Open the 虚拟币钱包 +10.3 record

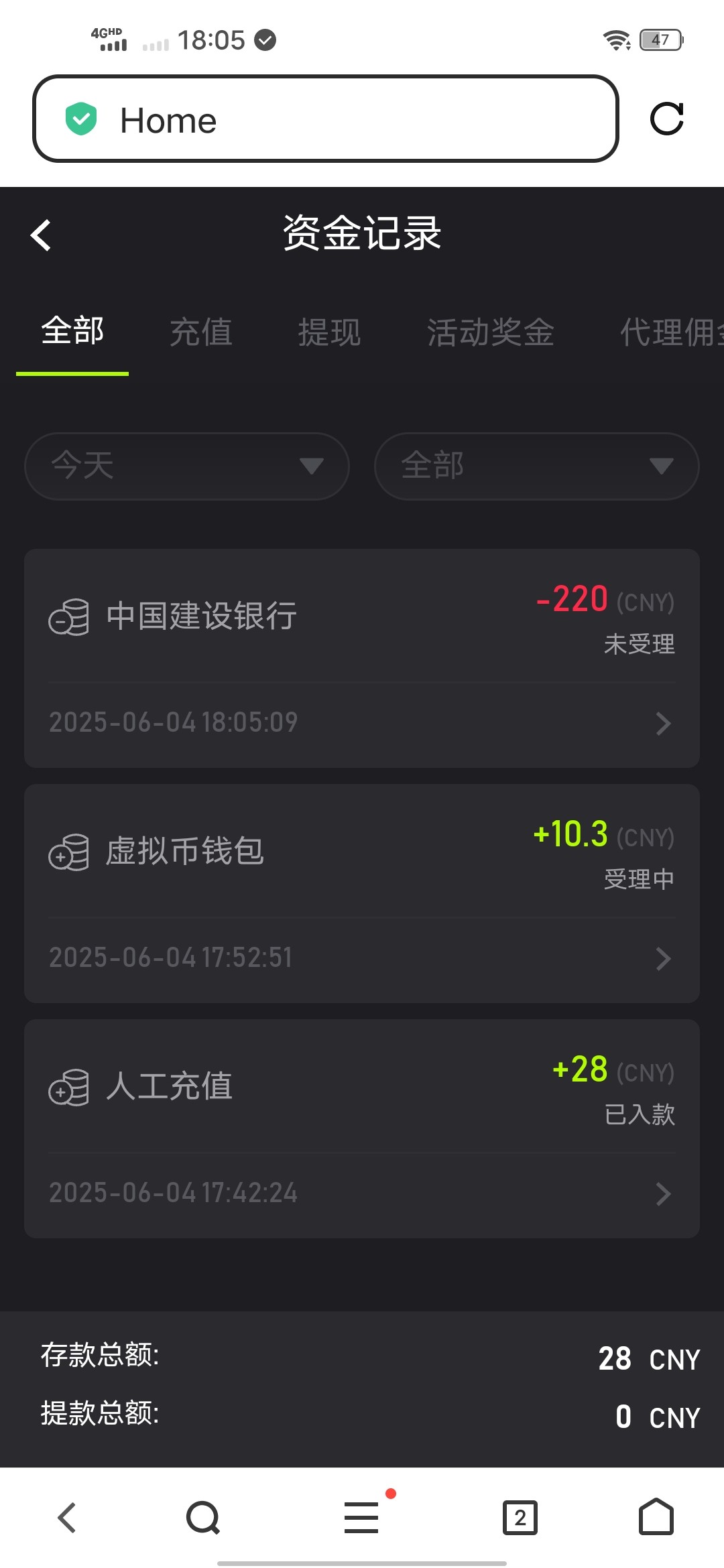(x=362, y=893)
